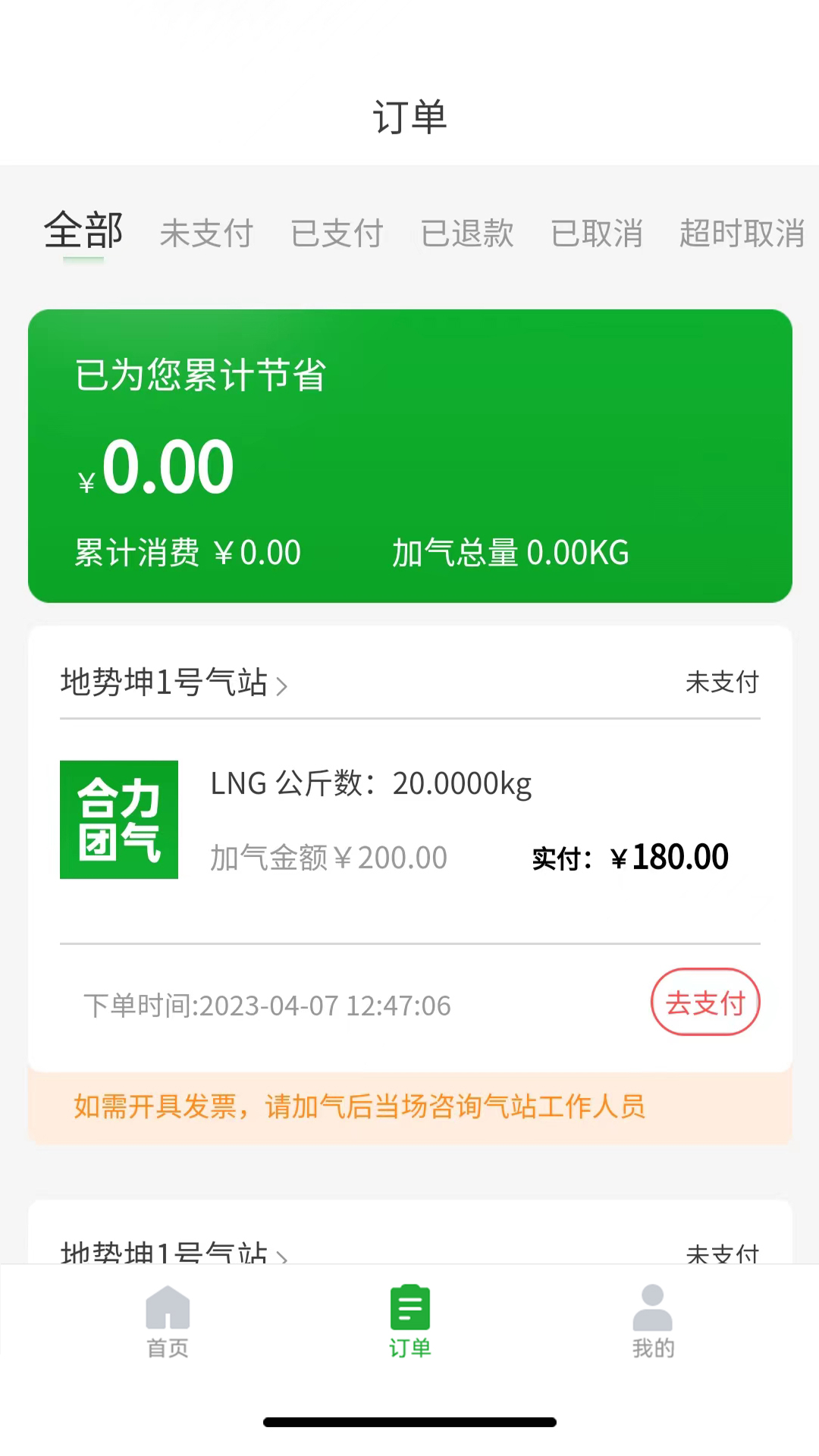Click the 未支付 status label on first order
The height and width of the screenshot is (1456, 819).
point(722,683)
